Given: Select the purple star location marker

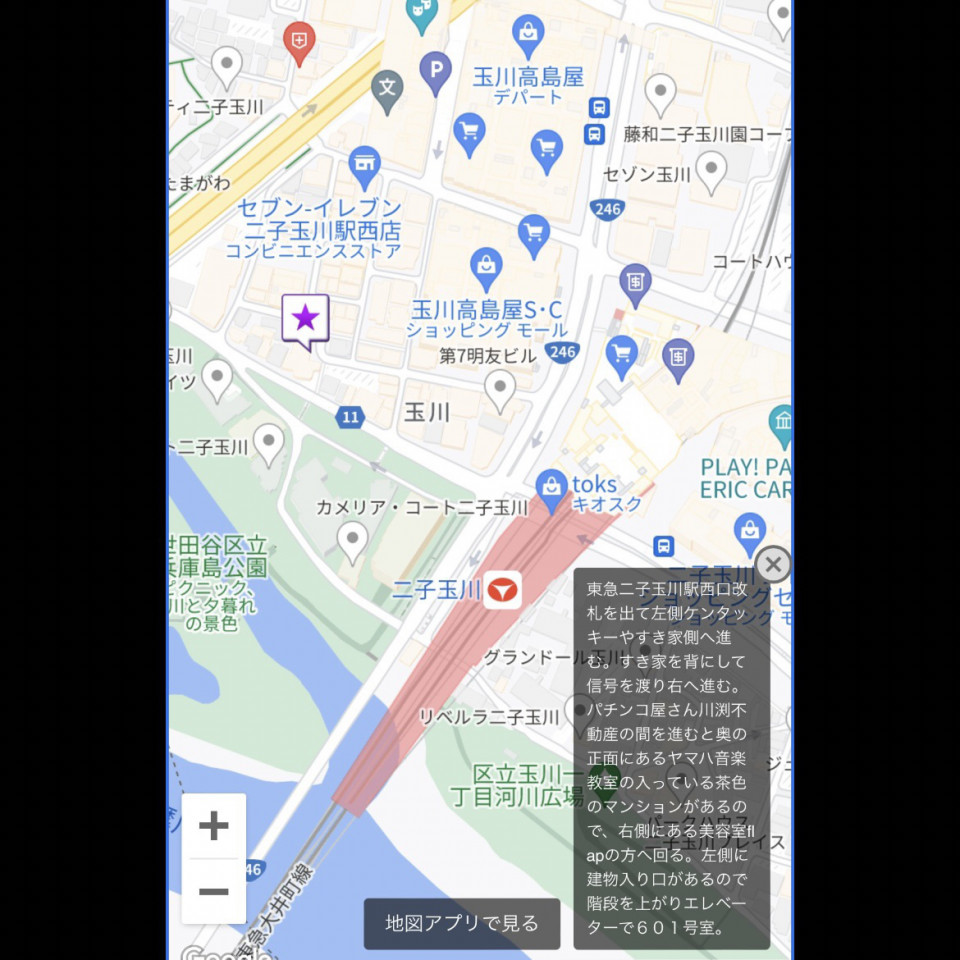Looking at the screenshot, I should coord(305,320).
